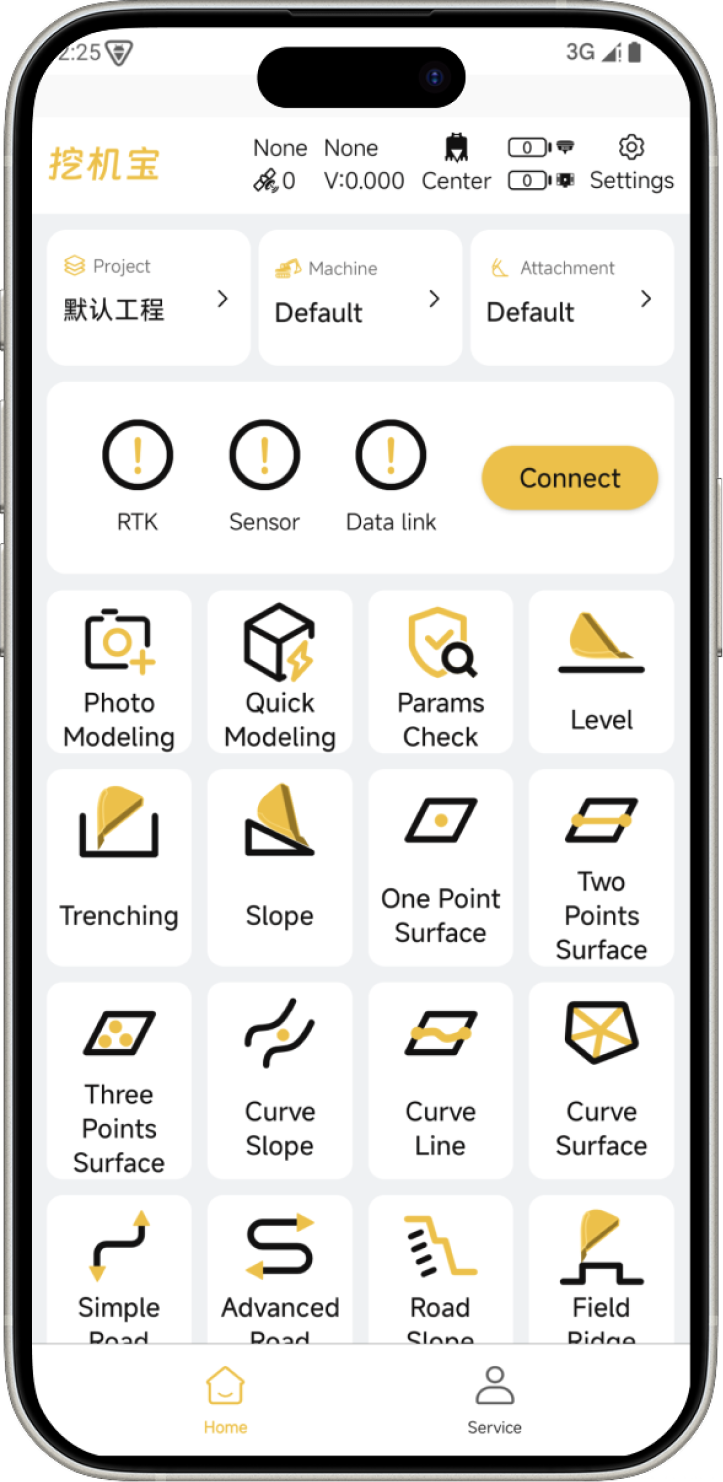Open Curve Line tile
723x1482 pixels.
pos(440,1080)
